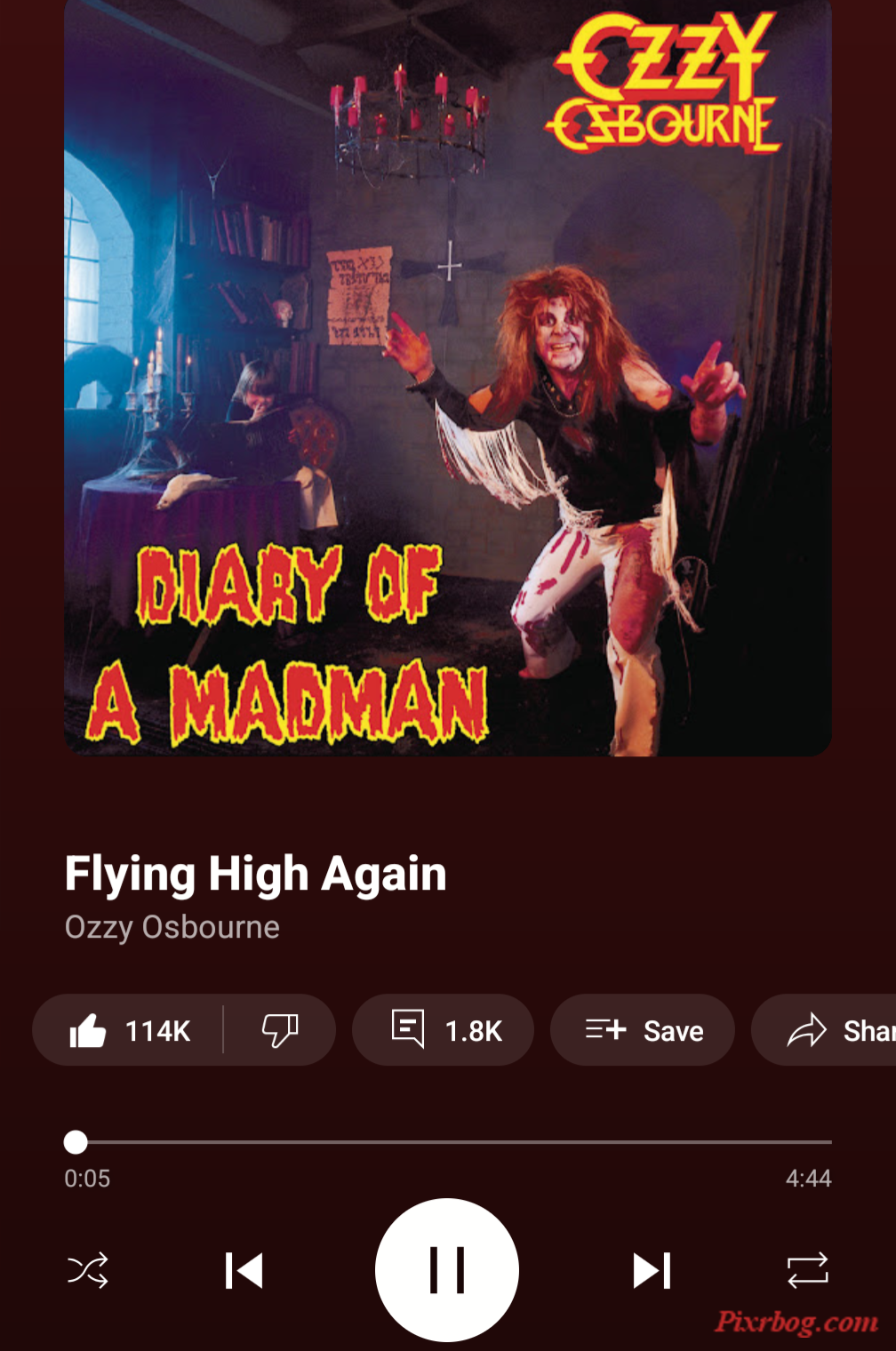Open artist Ozzy Osbourne
Screen dimensions: 896x1351
(x=172, y=927)
